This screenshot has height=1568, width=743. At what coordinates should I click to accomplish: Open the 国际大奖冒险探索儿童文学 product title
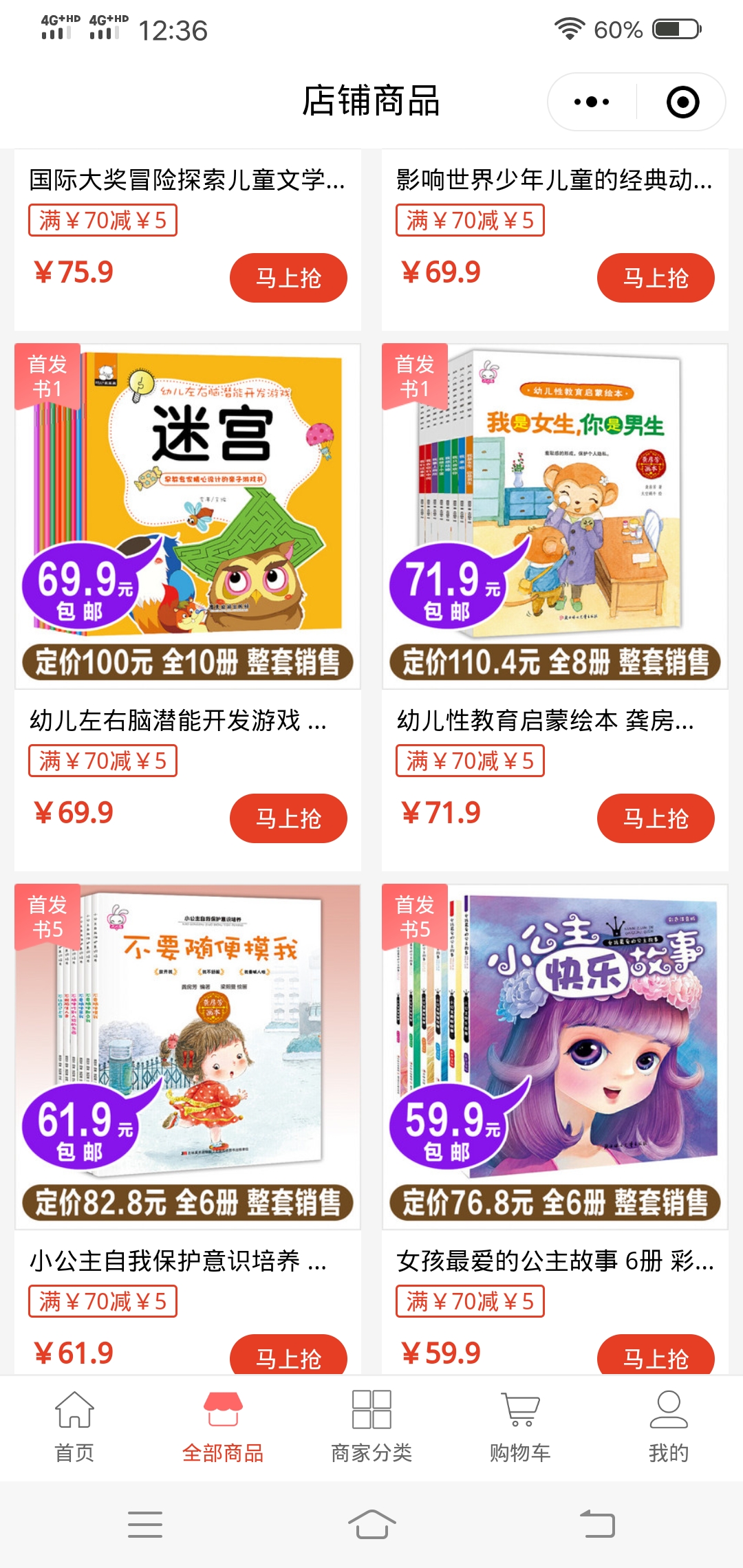187,180
